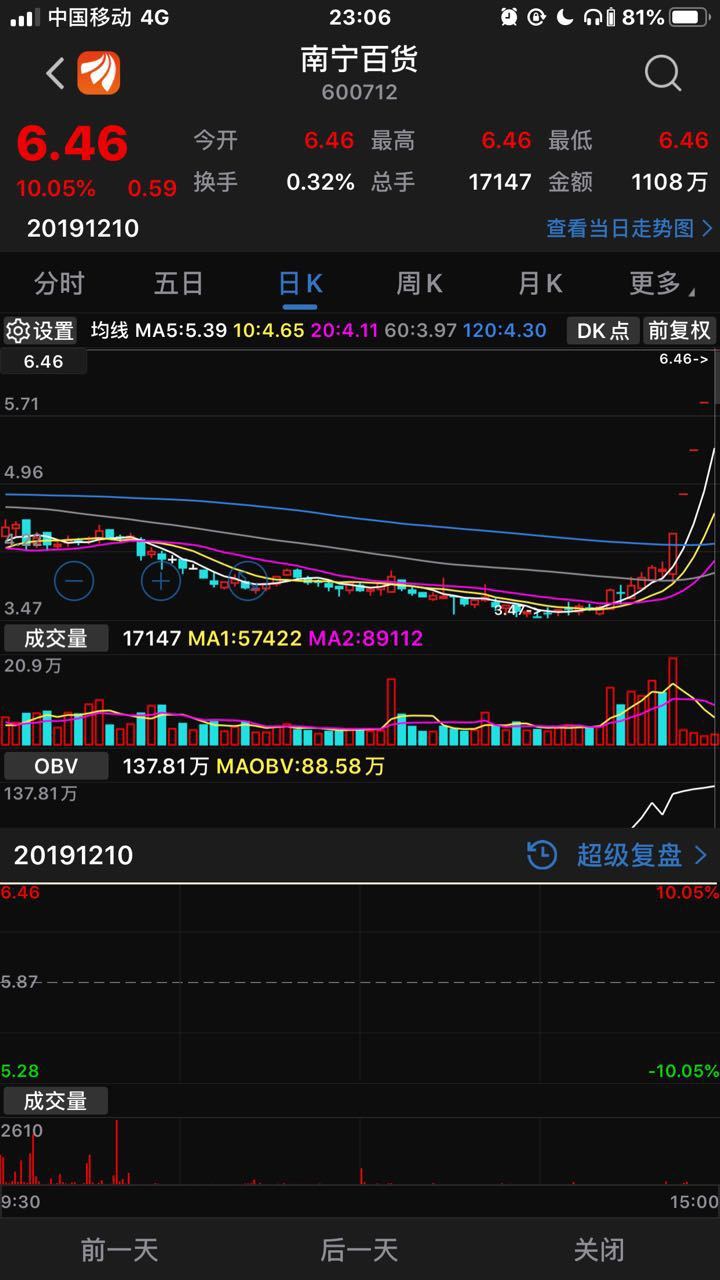Image resolution: width=720 pixels, height=1280 pixels.
Task: Zoom out the K-line chart
Action: [x=74, y=580]
